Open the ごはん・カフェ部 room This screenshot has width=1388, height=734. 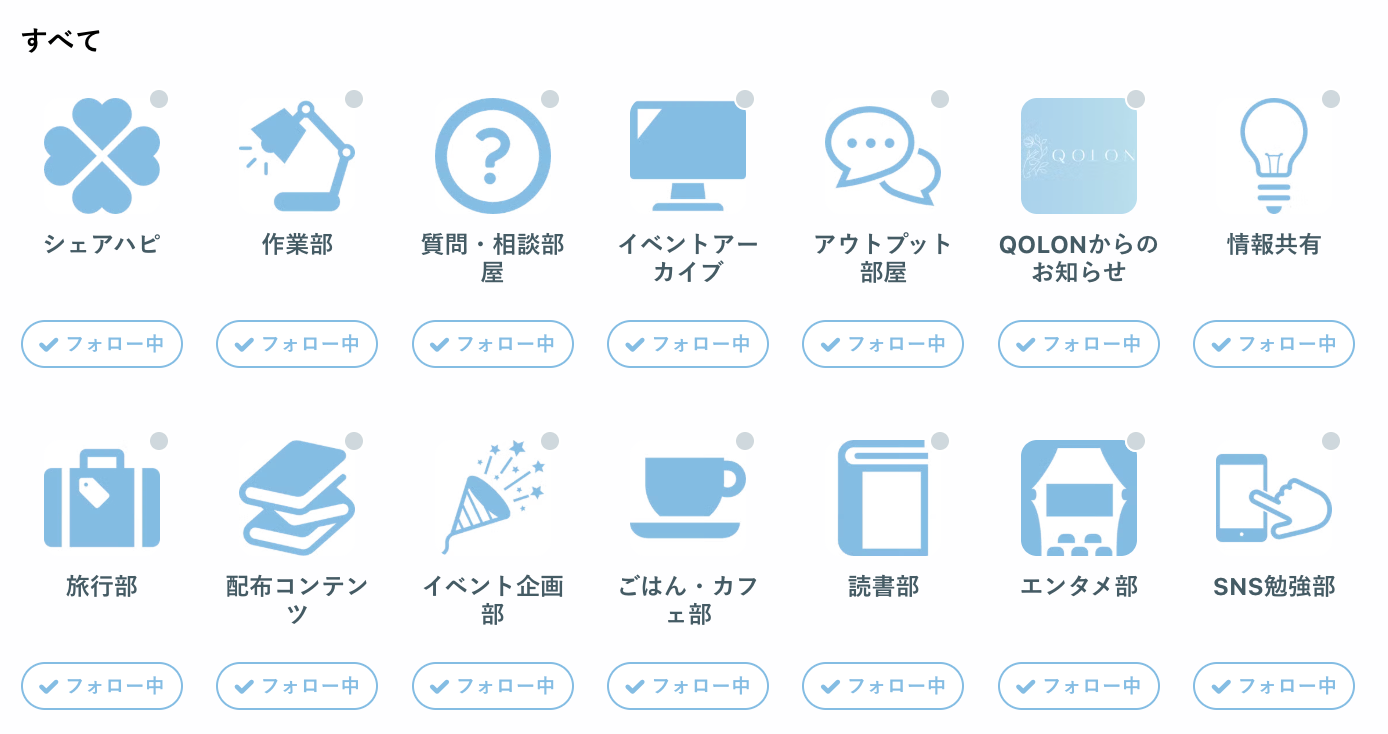(688, 498)
